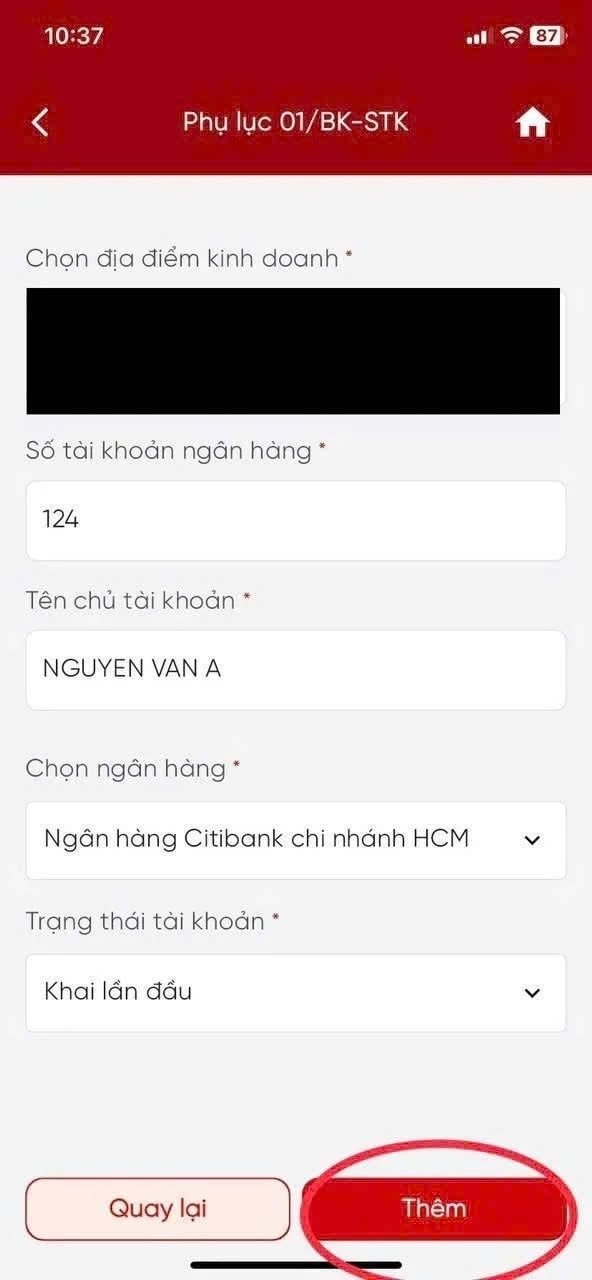Edit the account holder name field
Screen dimensions: 592x1280
click(296, 670)
